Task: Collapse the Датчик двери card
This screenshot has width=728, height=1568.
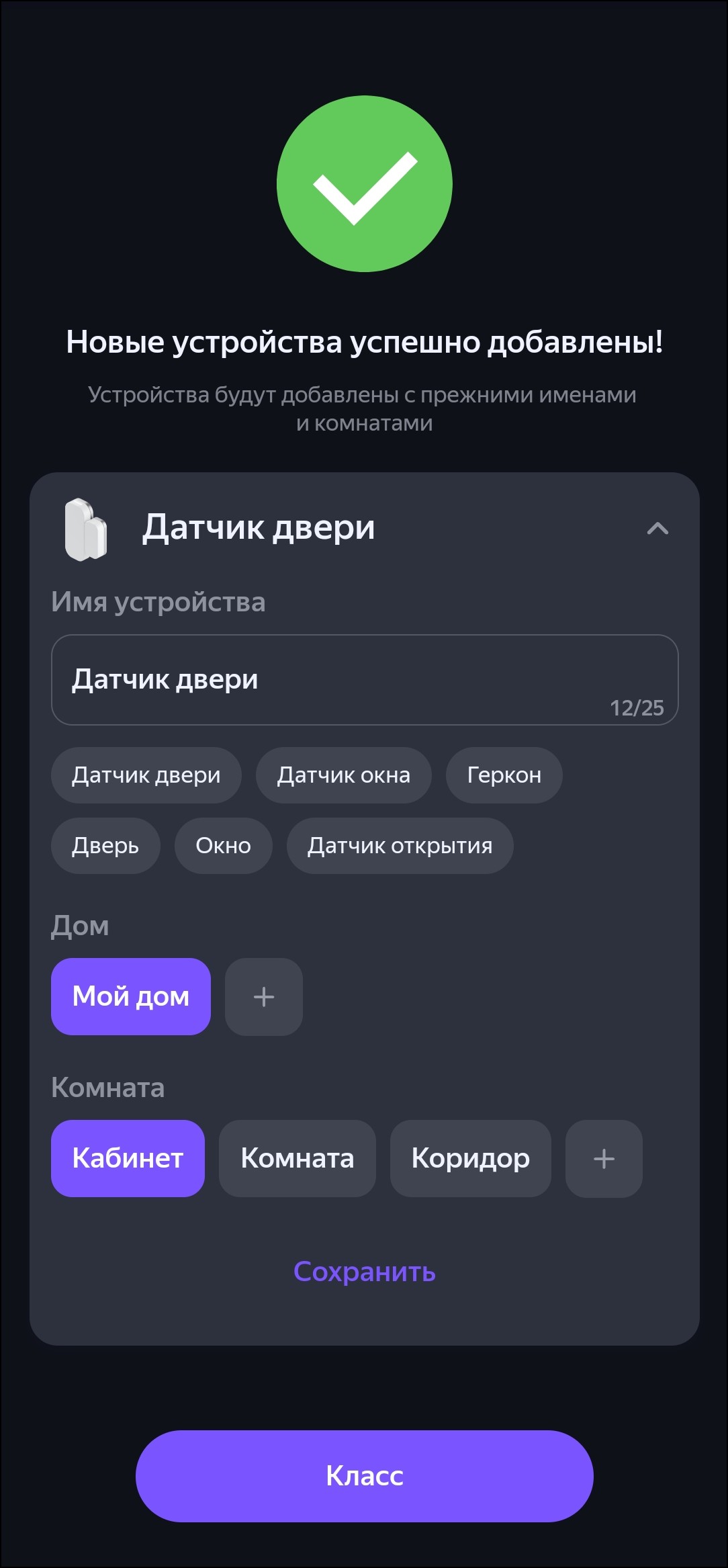Action: pyautogui.click(x=657, y=529)
